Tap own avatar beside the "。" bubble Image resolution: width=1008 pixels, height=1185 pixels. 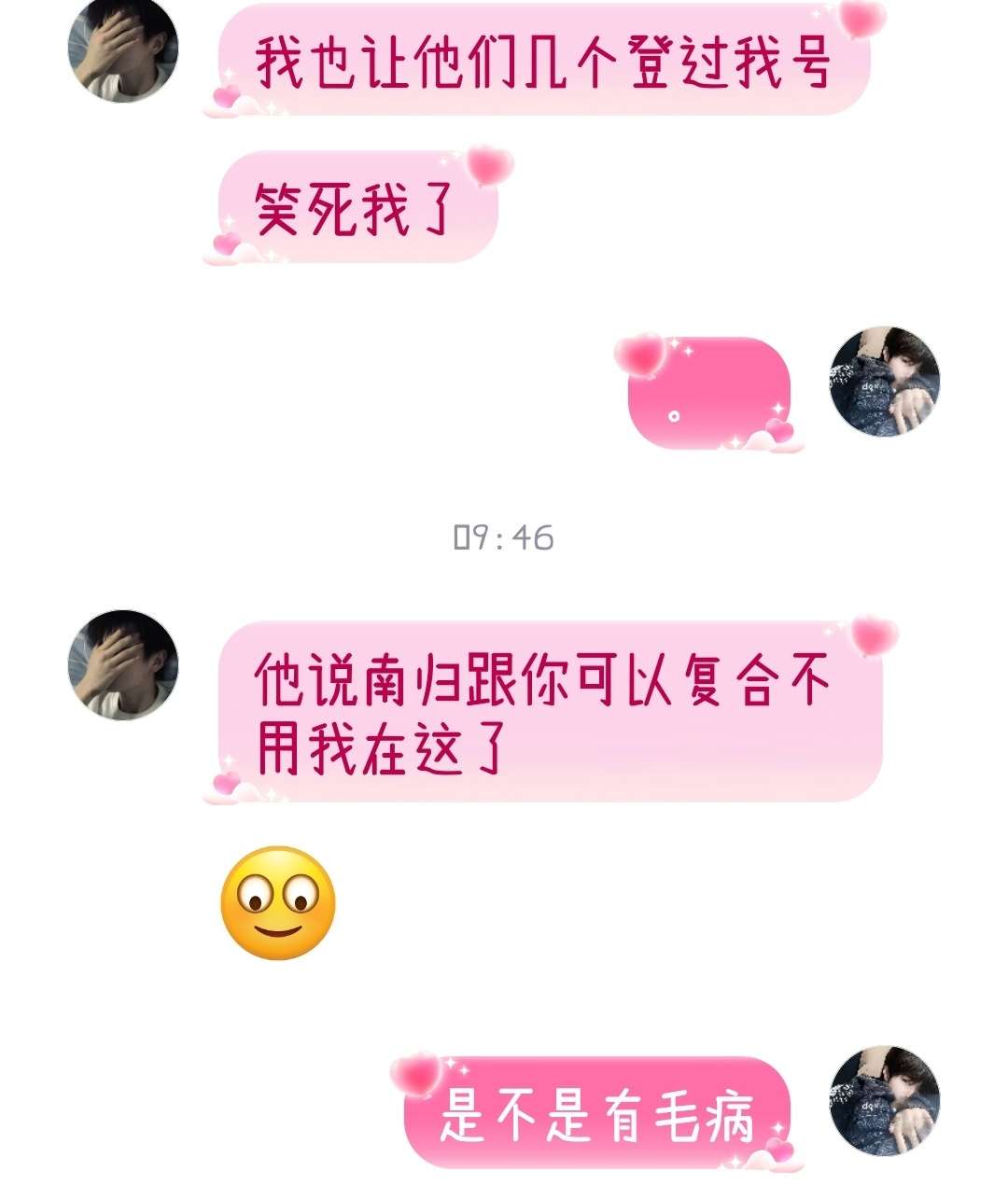click(884, 382)
